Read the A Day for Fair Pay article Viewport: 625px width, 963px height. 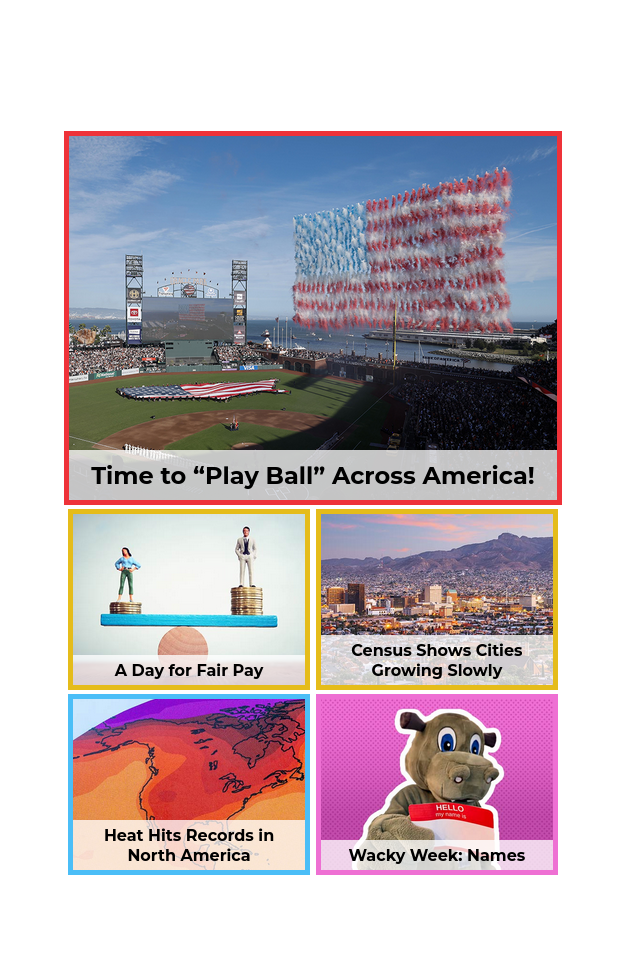(189, 599)
